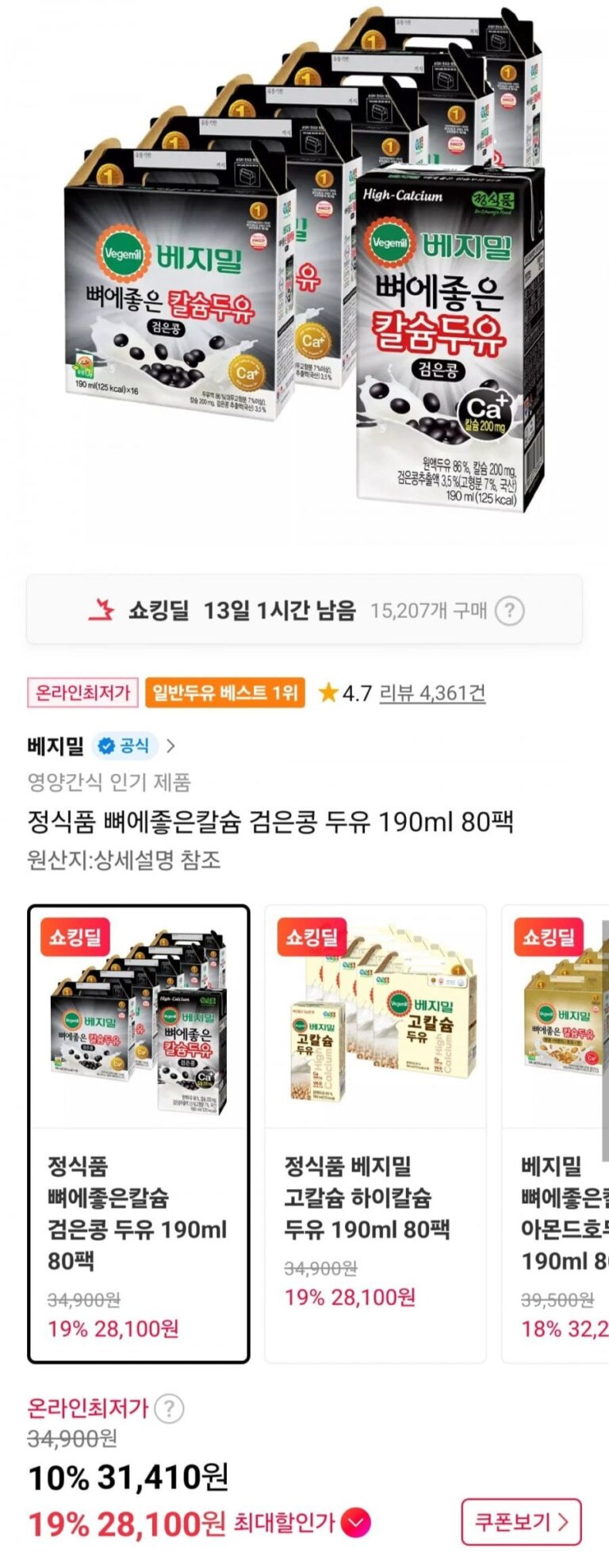This screenshot has width=609, height=1568.
Task: Tap the 쿠폰보기 button
Action: (x=521, y=1522)
